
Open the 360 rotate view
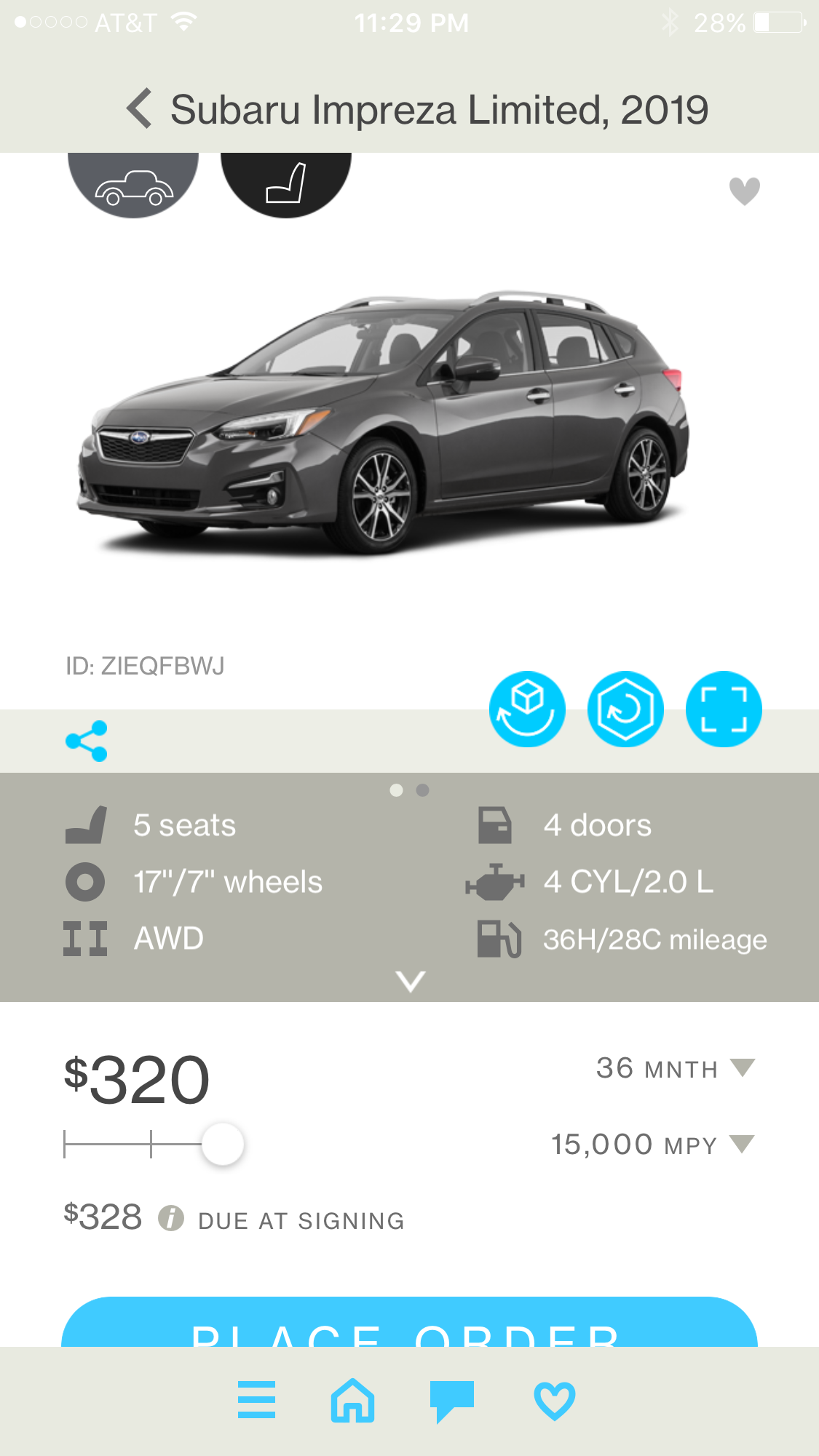click(625, 709)
